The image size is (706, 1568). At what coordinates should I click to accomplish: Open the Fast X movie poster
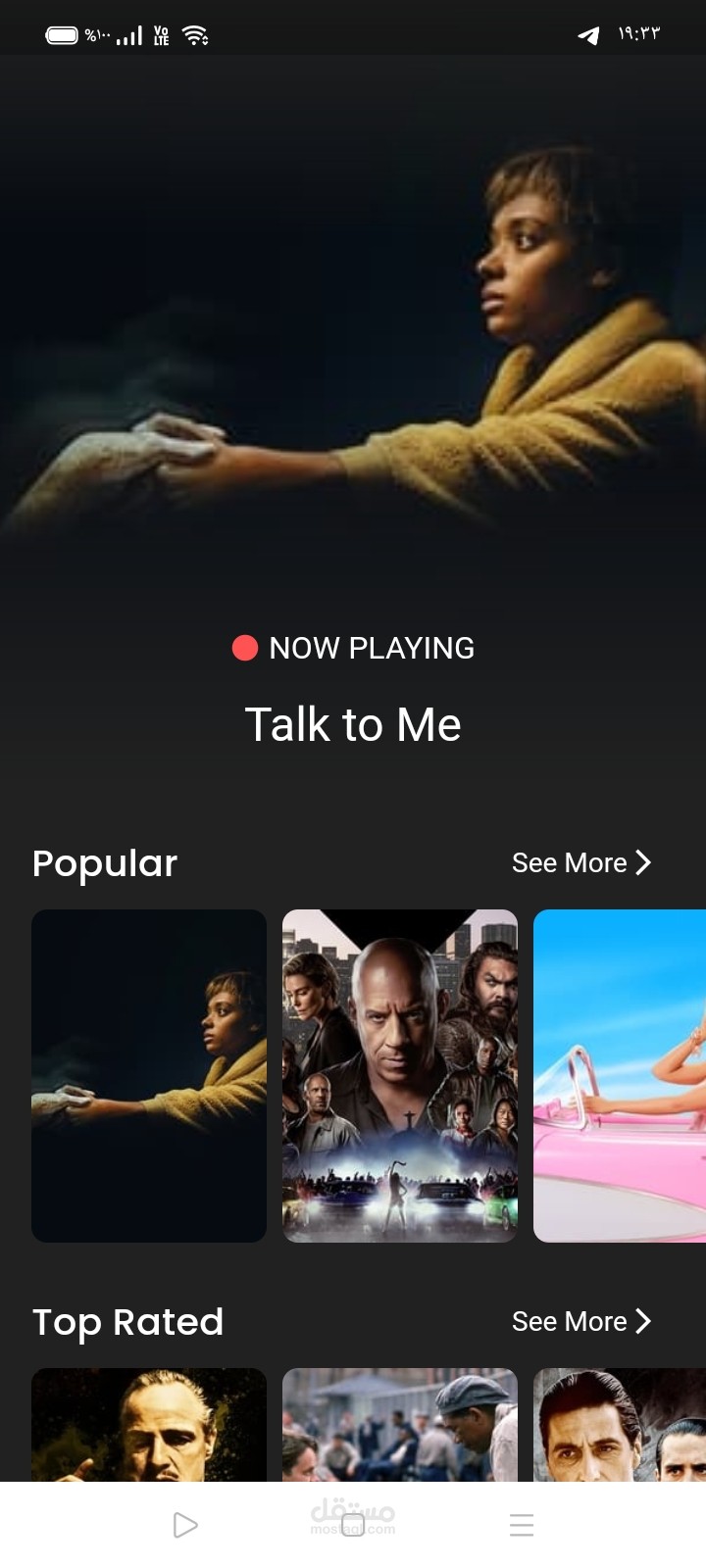tap(399, 1075)
